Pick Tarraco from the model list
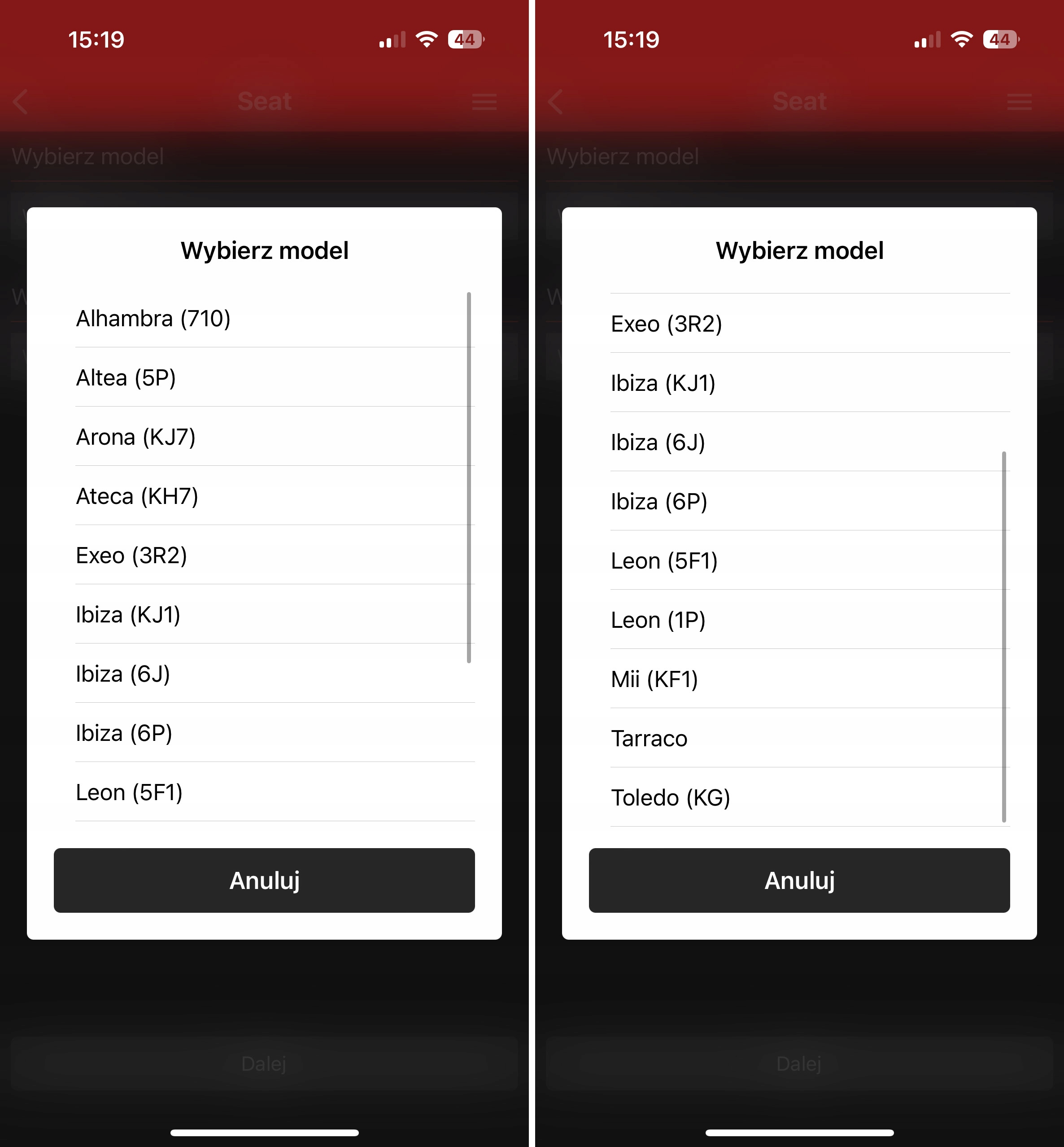Image resolution: width=1064 pixels, height=1147 pixels. (x=650, y=739)
